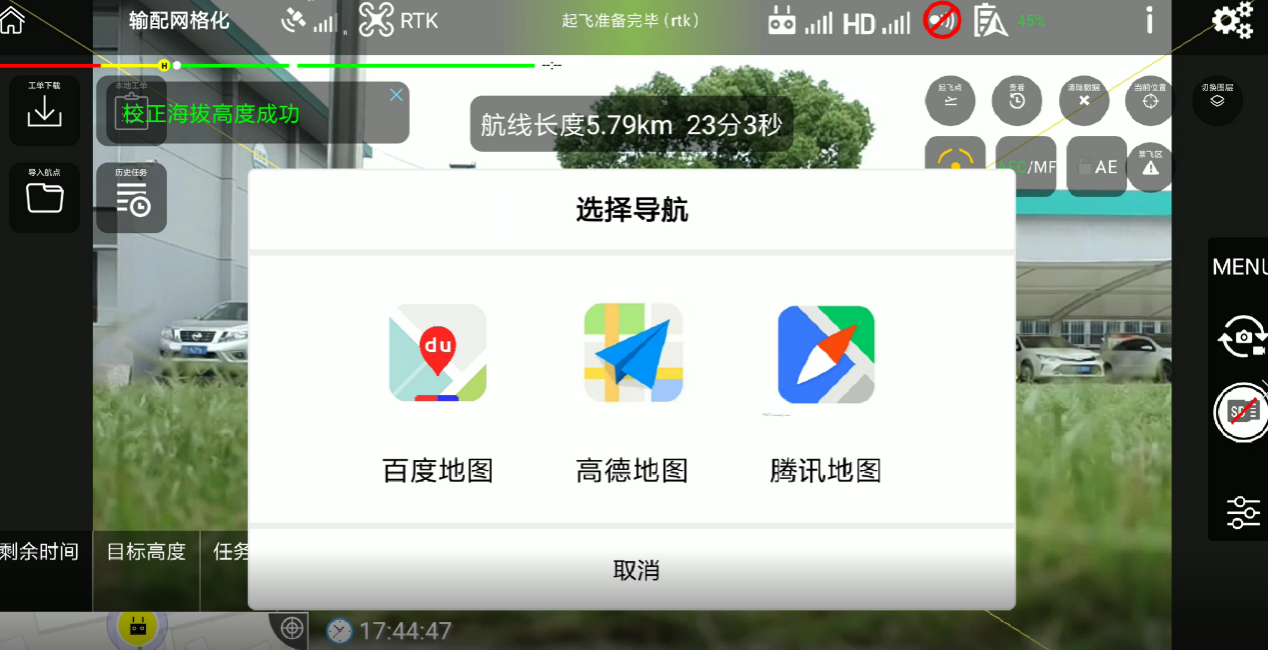Go to the home screen icon
Image resolution: width=1268 pixels, height=650 pixels.
12,20
